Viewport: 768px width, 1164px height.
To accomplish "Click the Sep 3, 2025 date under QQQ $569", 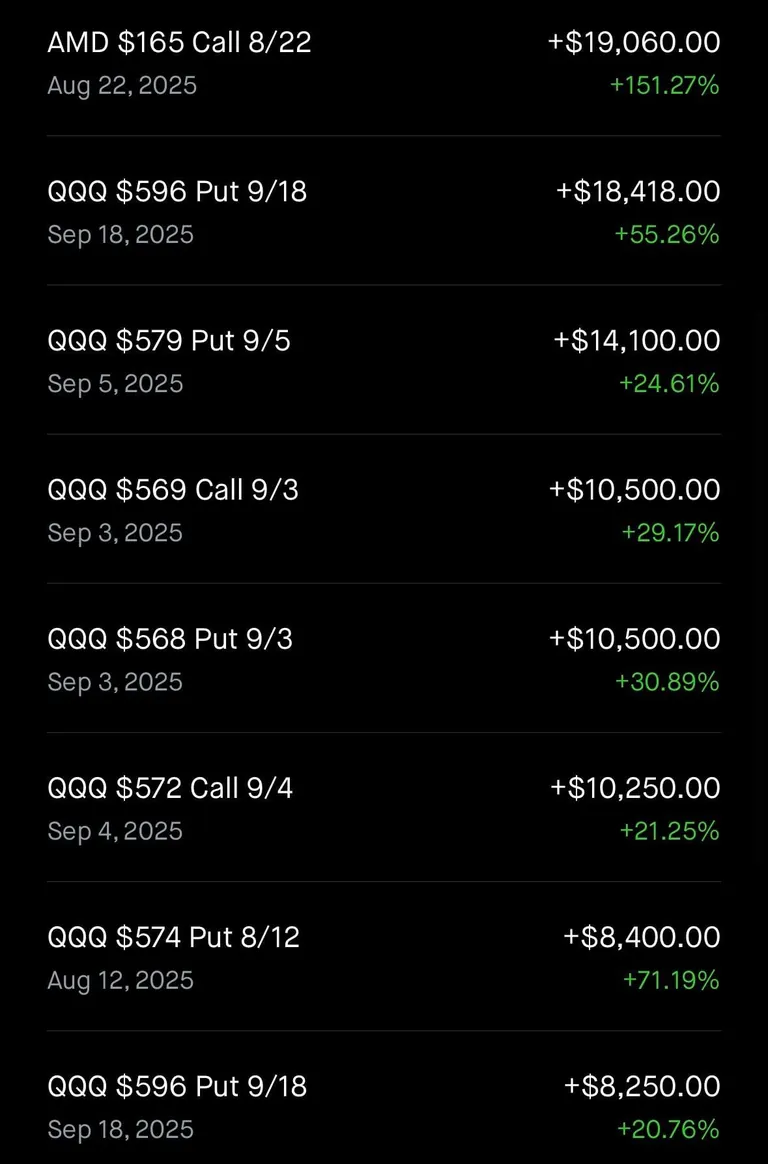I will [x=115, y=533].
